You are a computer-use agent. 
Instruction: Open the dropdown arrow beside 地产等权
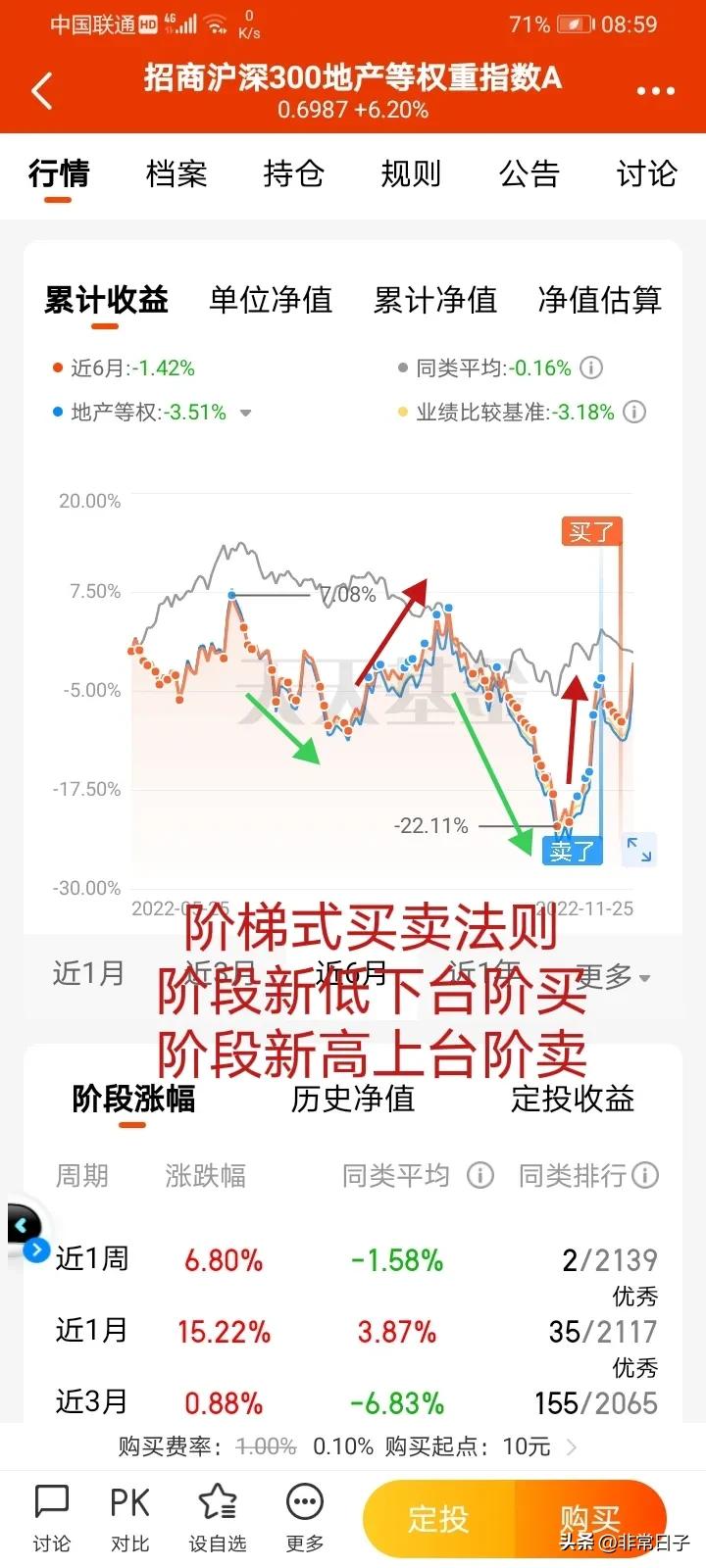[245, 413]
